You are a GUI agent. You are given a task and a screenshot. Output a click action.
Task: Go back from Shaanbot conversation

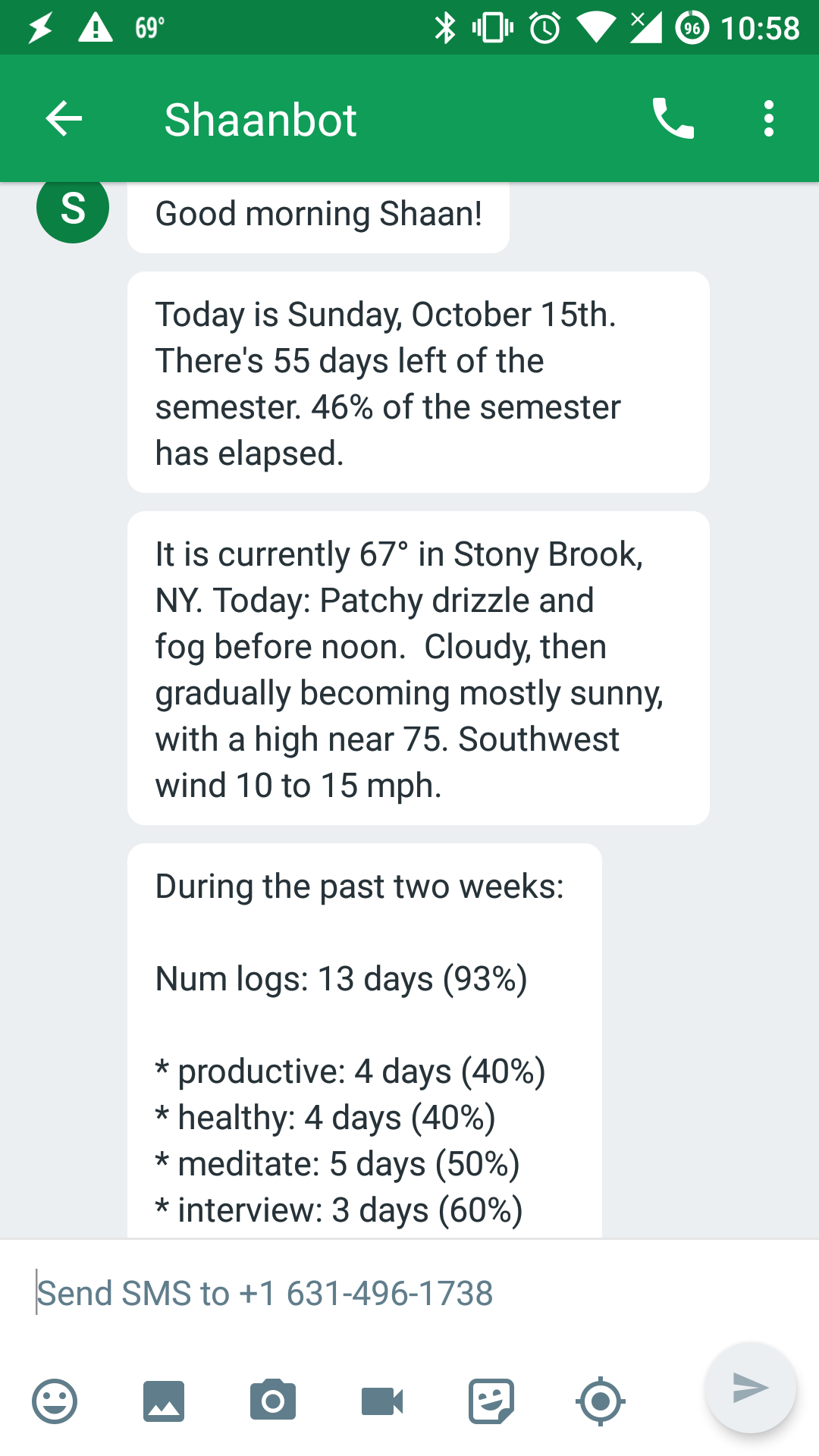(x=64, y=119)
